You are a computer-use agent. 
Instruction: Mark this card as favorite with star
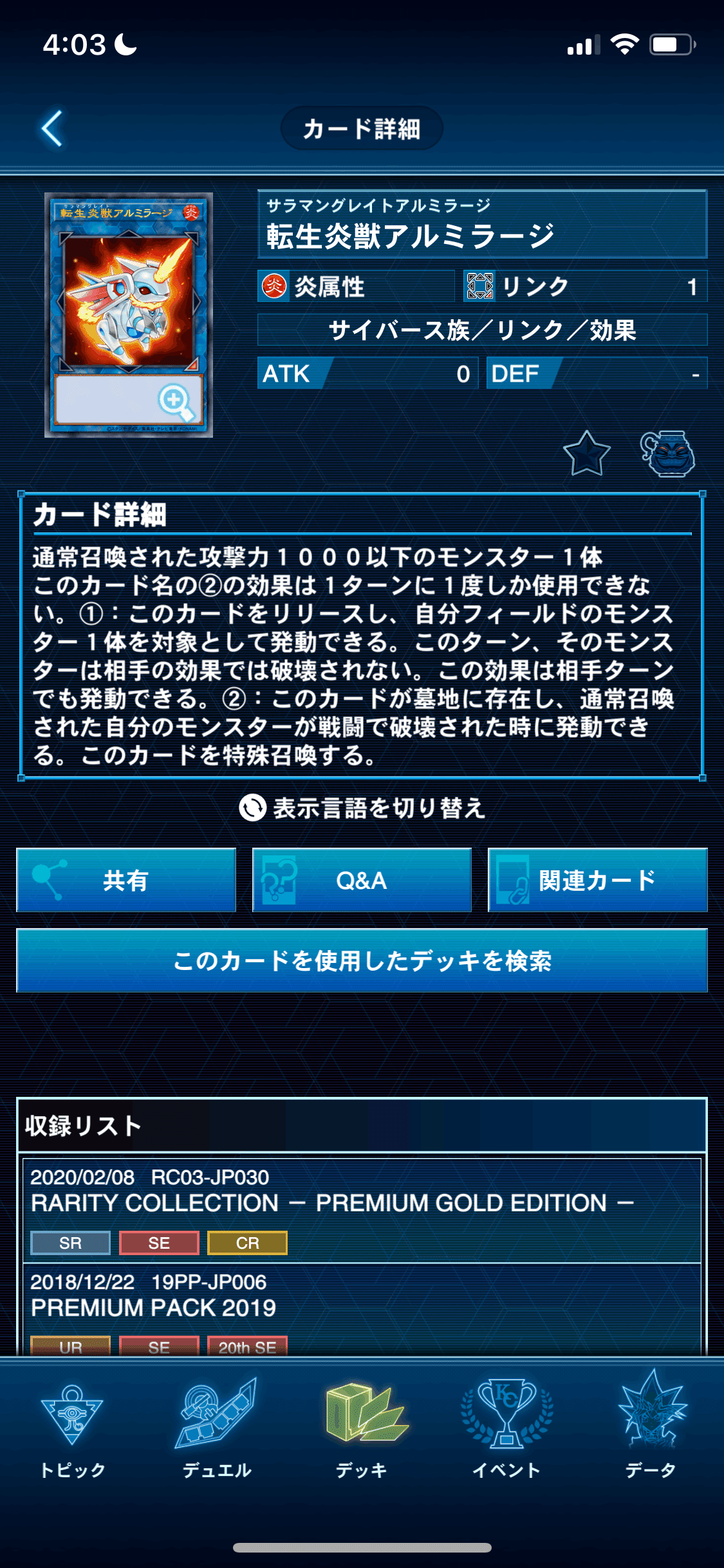(586, 453)
